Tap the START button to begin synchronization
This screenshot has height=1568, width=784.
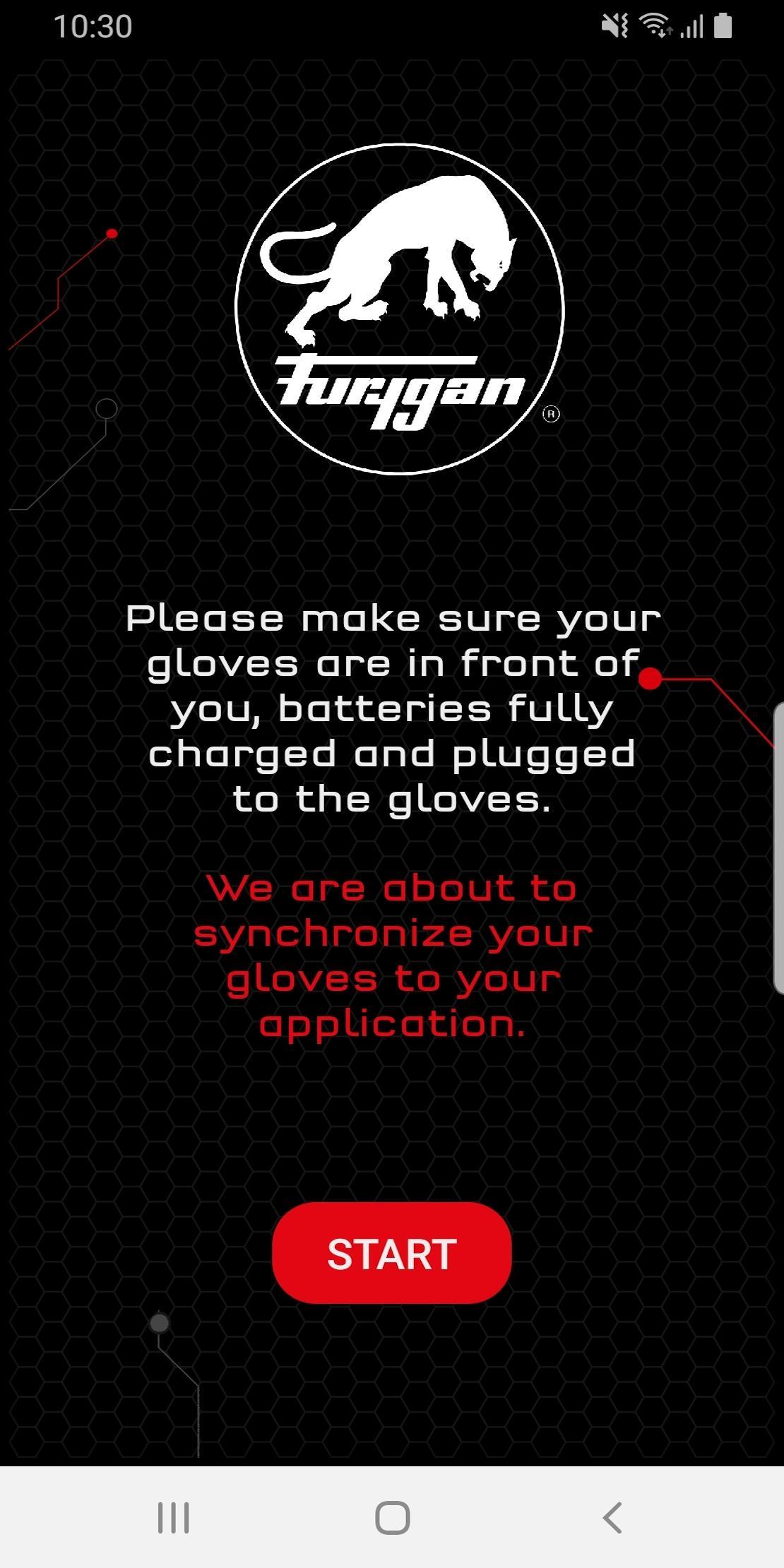[392, 1253]
